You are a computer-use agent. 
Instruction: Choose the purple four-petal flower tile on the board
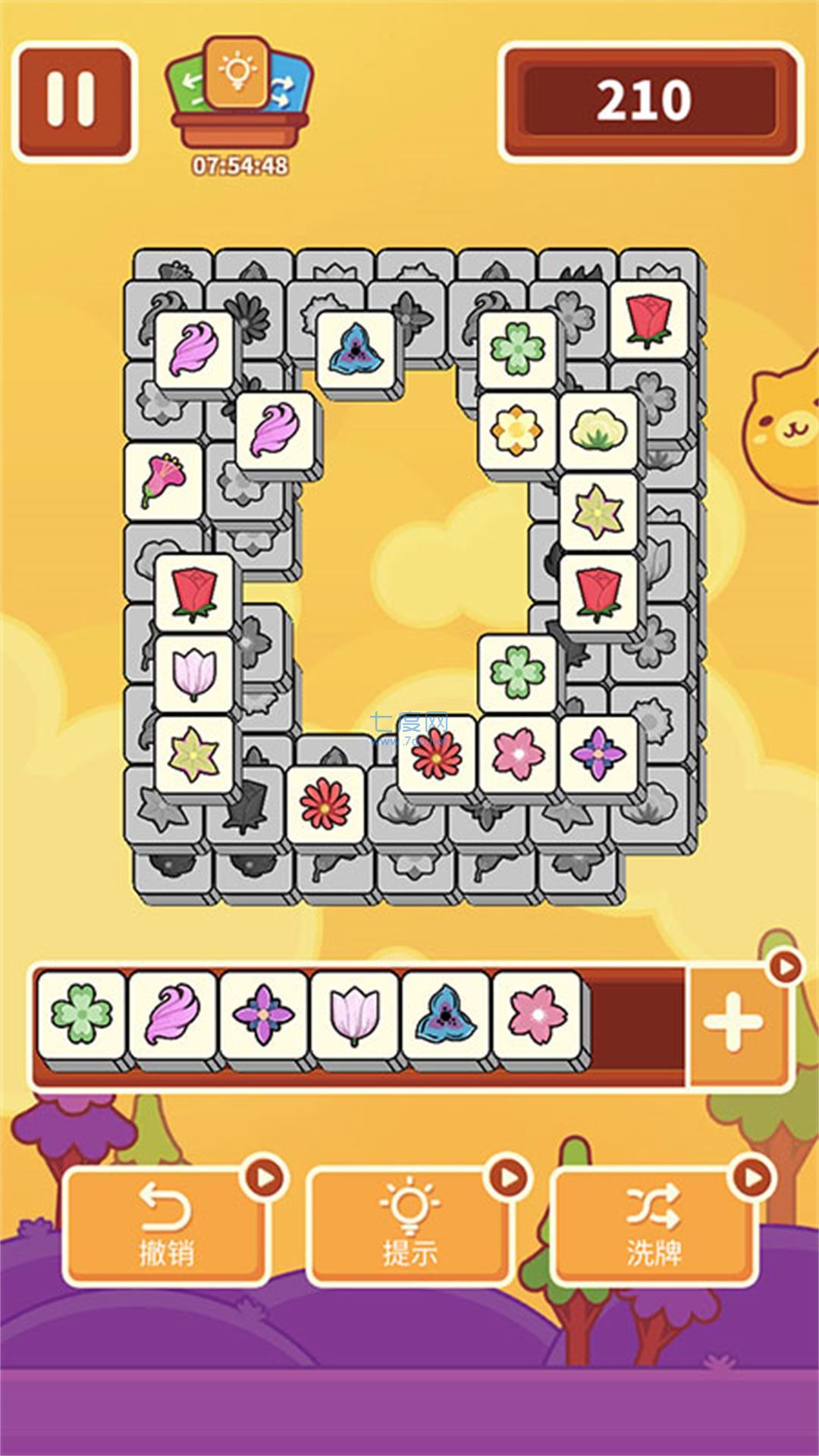pyautogui.click(x=599, y=754)
